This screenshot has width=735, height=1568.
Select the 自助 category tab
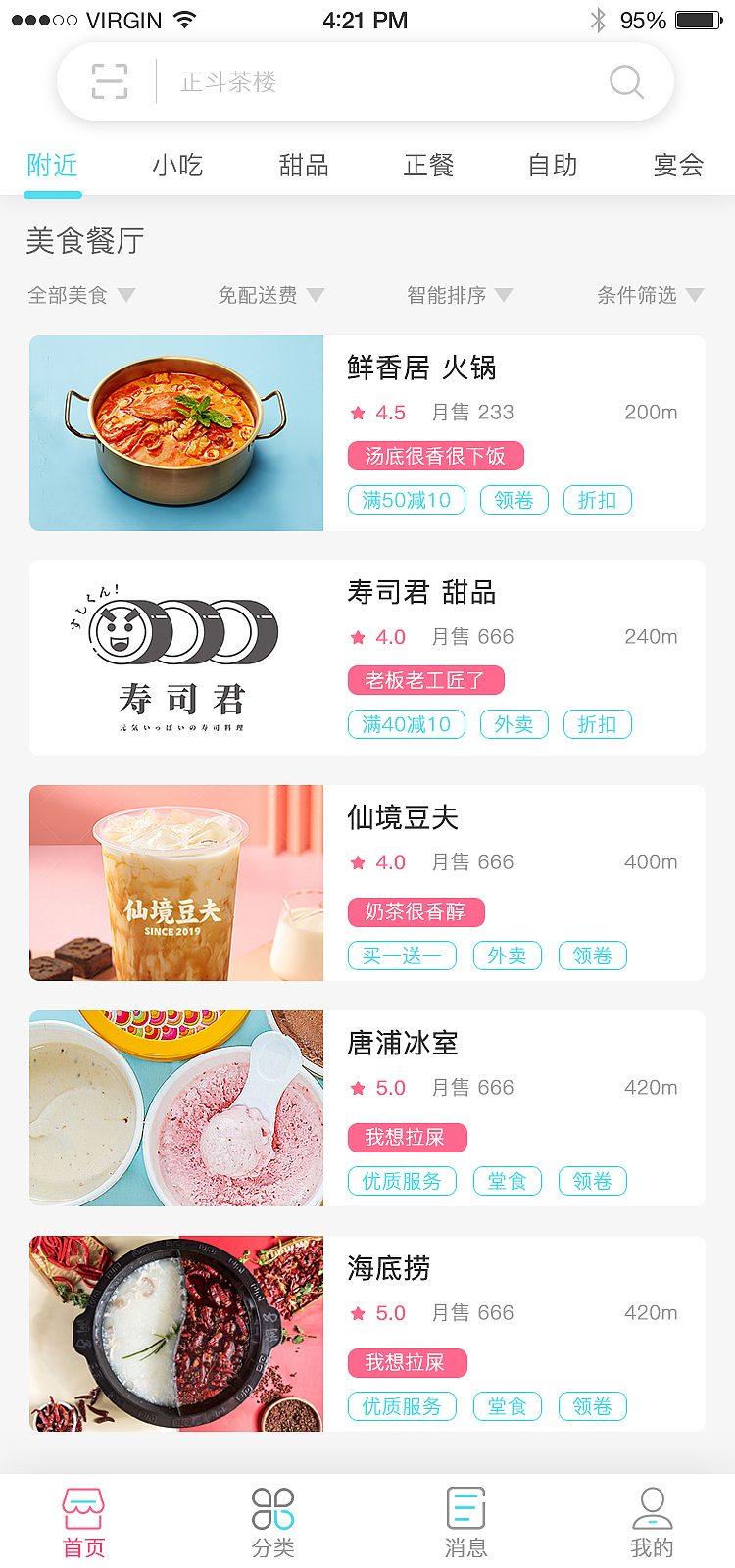pyautogui.click(x=550, y=166)
